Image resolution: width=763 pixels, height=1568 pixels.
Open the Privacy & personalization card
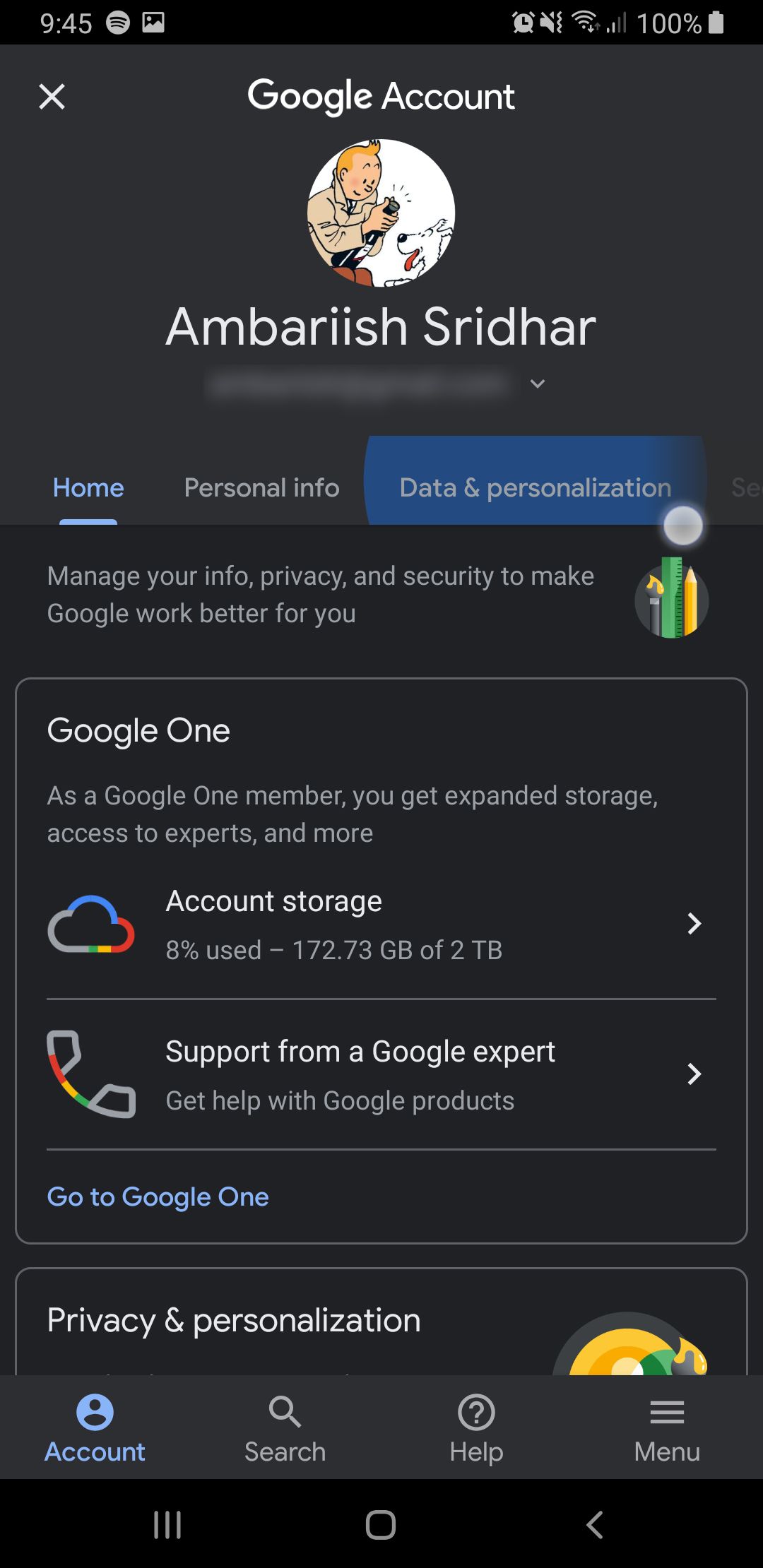[x=381, y=1321]
